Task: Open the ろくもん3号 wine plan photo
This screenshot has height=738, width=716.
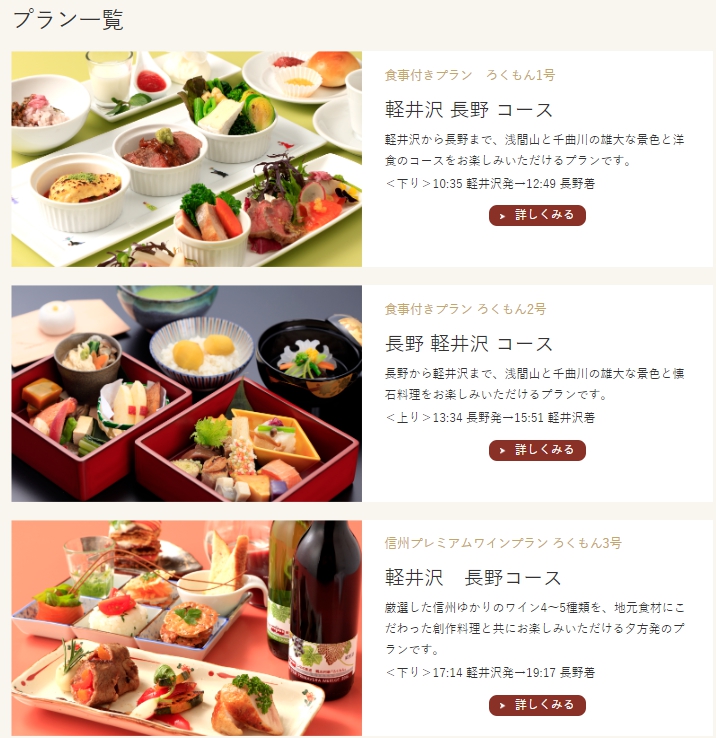Action: tap(186, 628)
